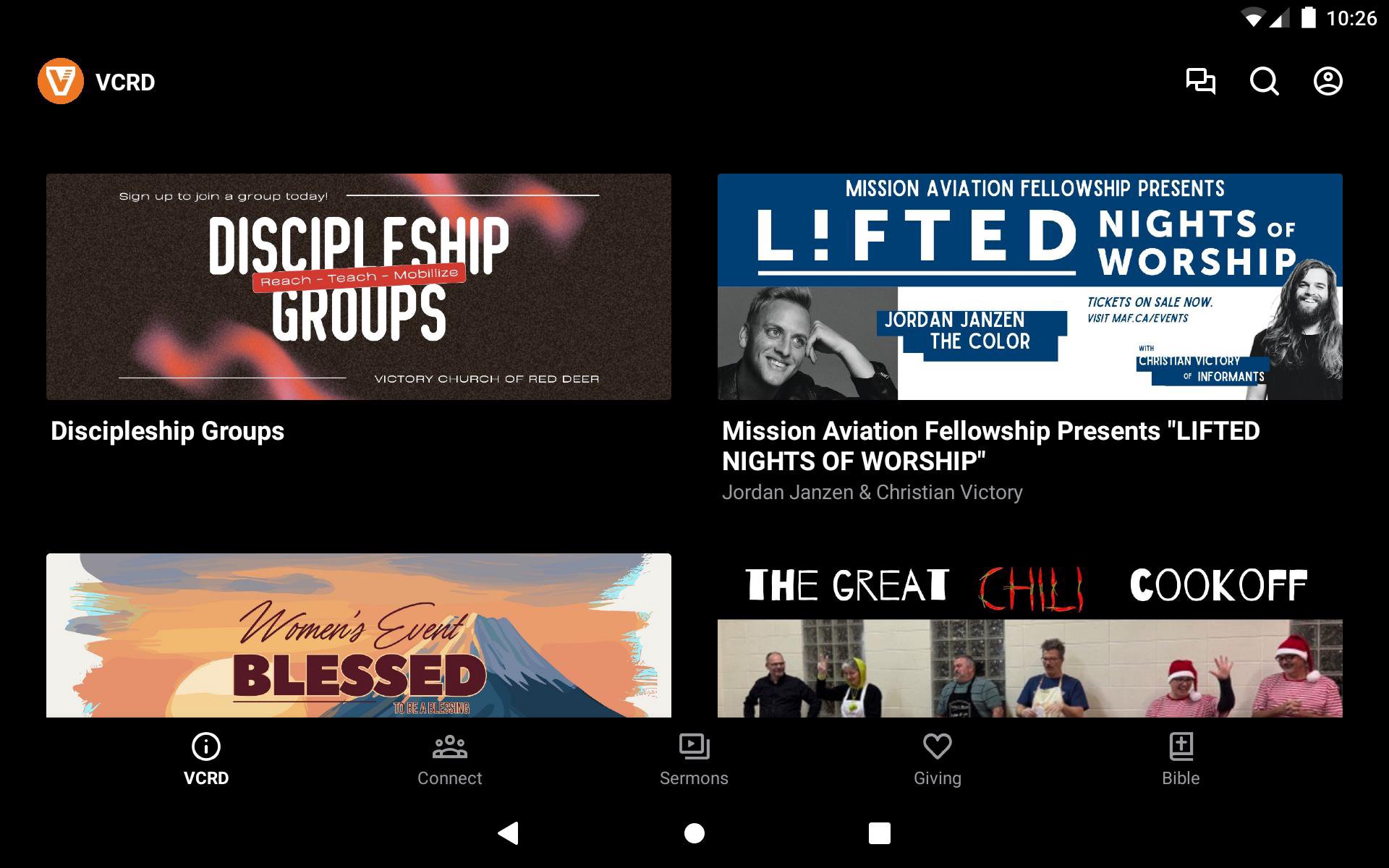Open The Great Chili Cookoff card

coord(1029,635)
